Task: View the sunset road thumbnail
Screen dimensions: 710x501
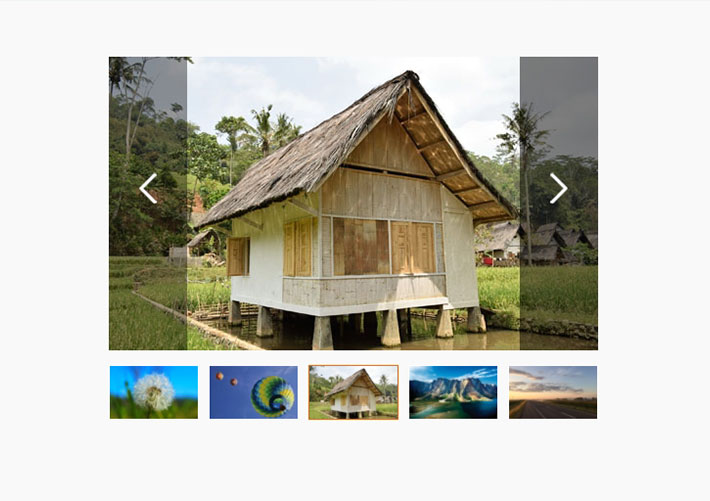Action: point(553,392)
